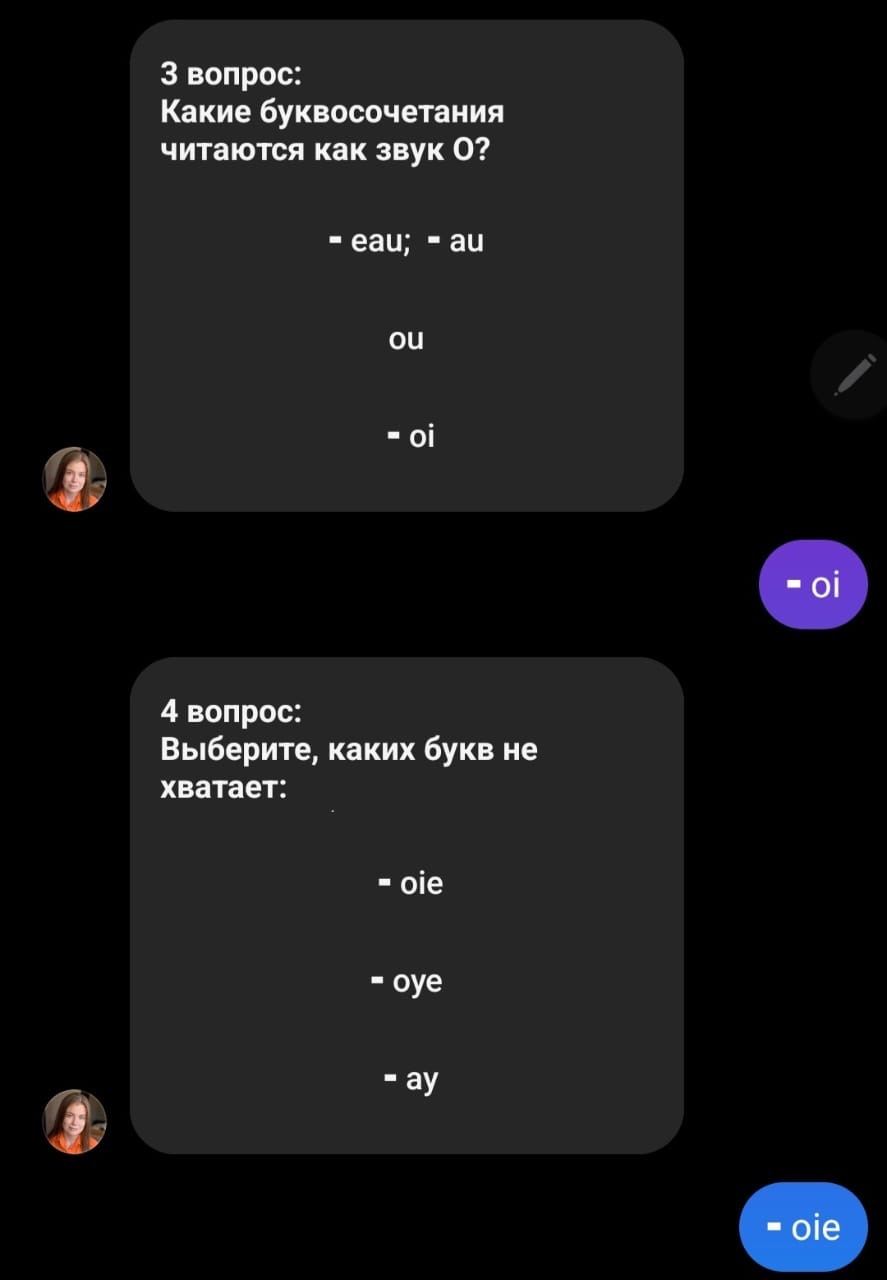Open sender's avatar beside the 4 вопрос message

coord(74,1121)
